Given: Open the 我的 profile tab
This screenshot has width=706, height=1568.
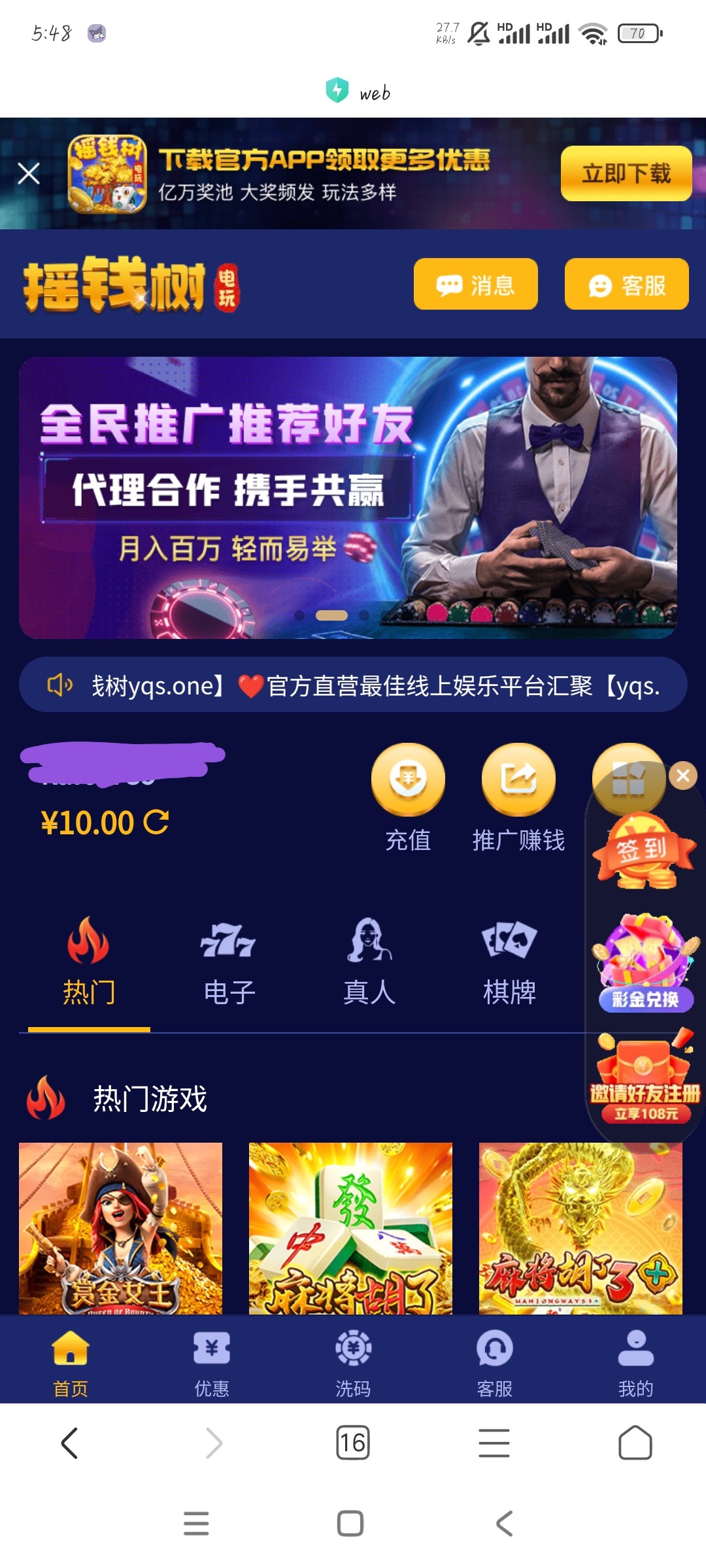Looking at the screenshot, I should click(x=635, y=1360).
